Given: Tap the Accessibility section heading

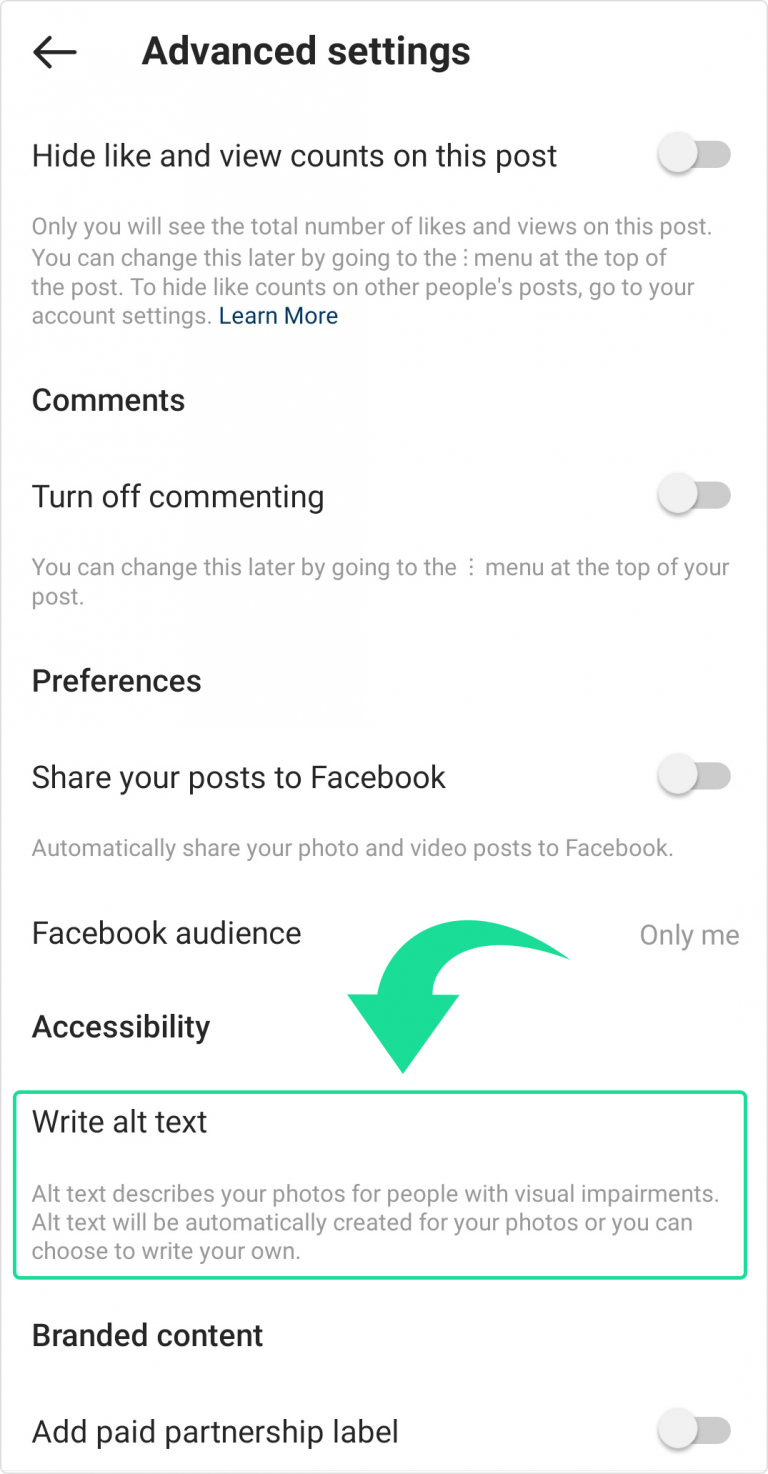Looking at the screenshot, I should (120, 1026).
